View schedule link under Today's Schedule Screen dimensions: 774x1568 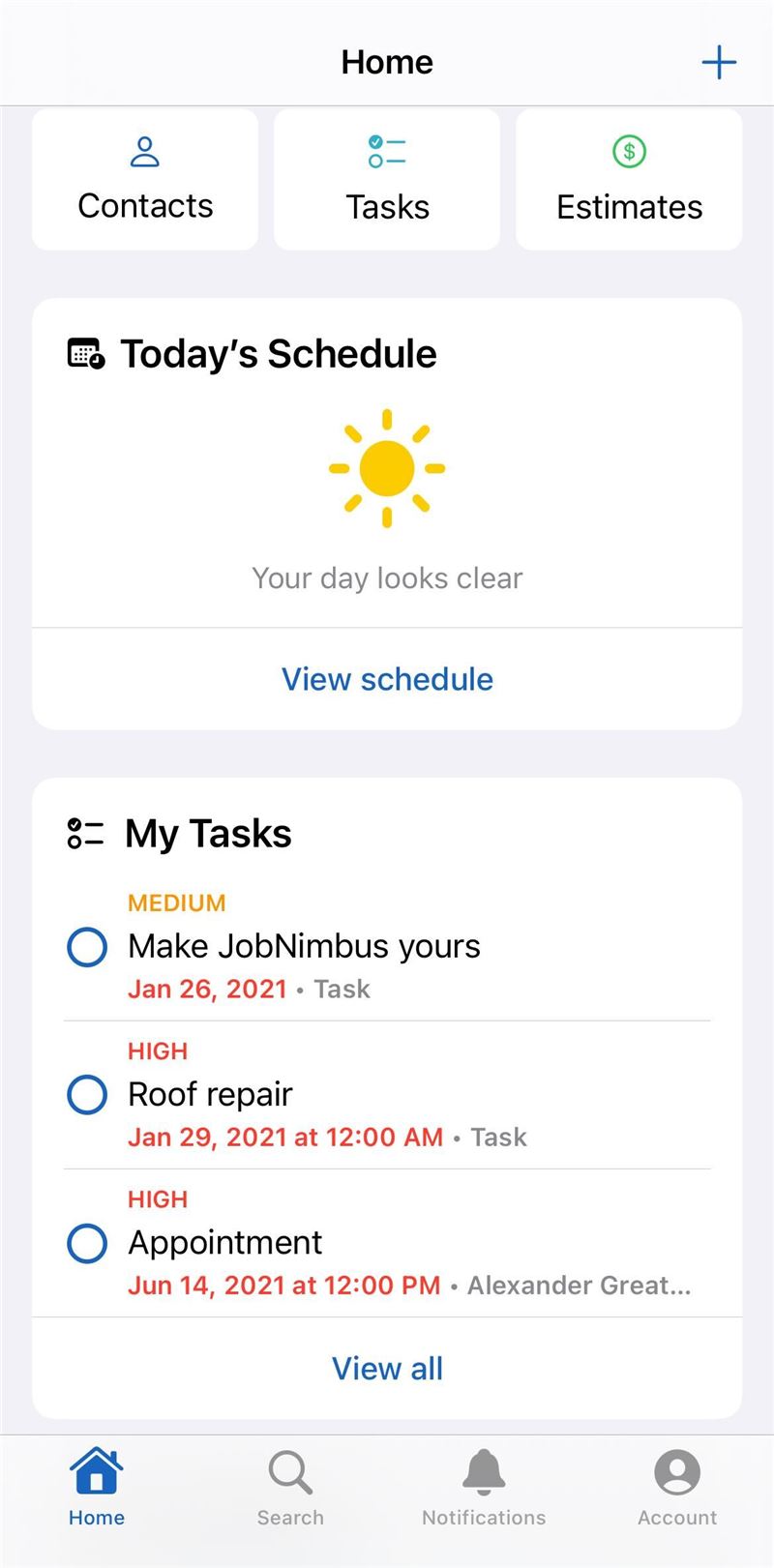pyautogui.click(x=387, y=679)
